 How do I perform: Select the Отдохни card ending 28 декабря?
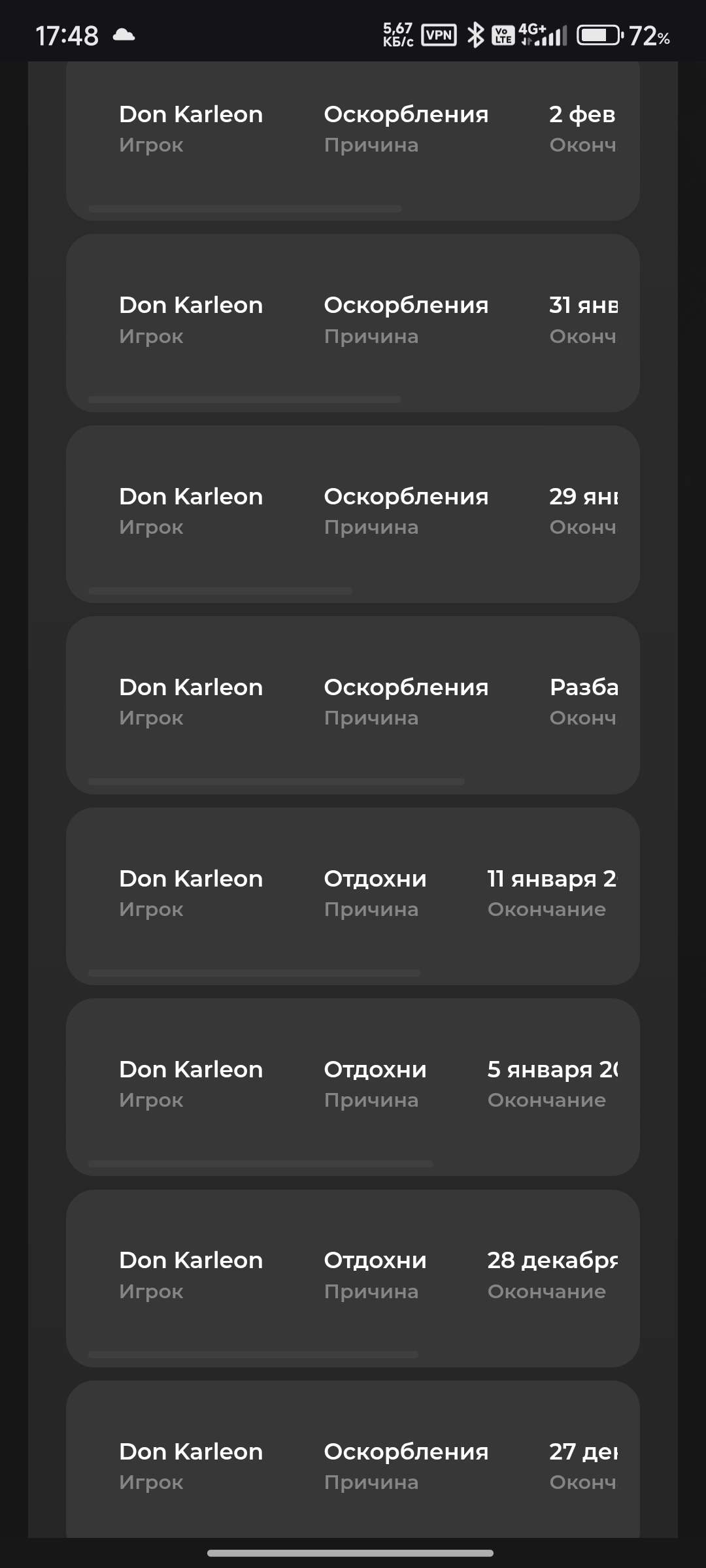[353, 1278]
